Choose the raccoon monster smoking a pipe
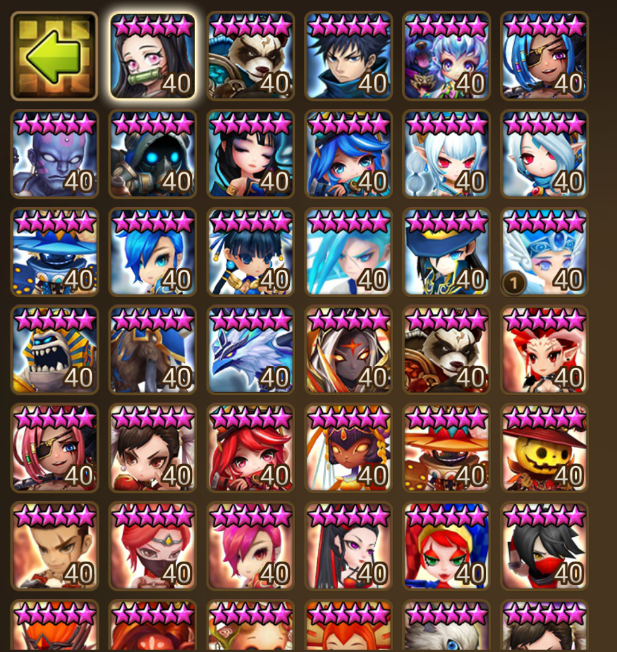 pyautogui.click(x=250, y=56)
